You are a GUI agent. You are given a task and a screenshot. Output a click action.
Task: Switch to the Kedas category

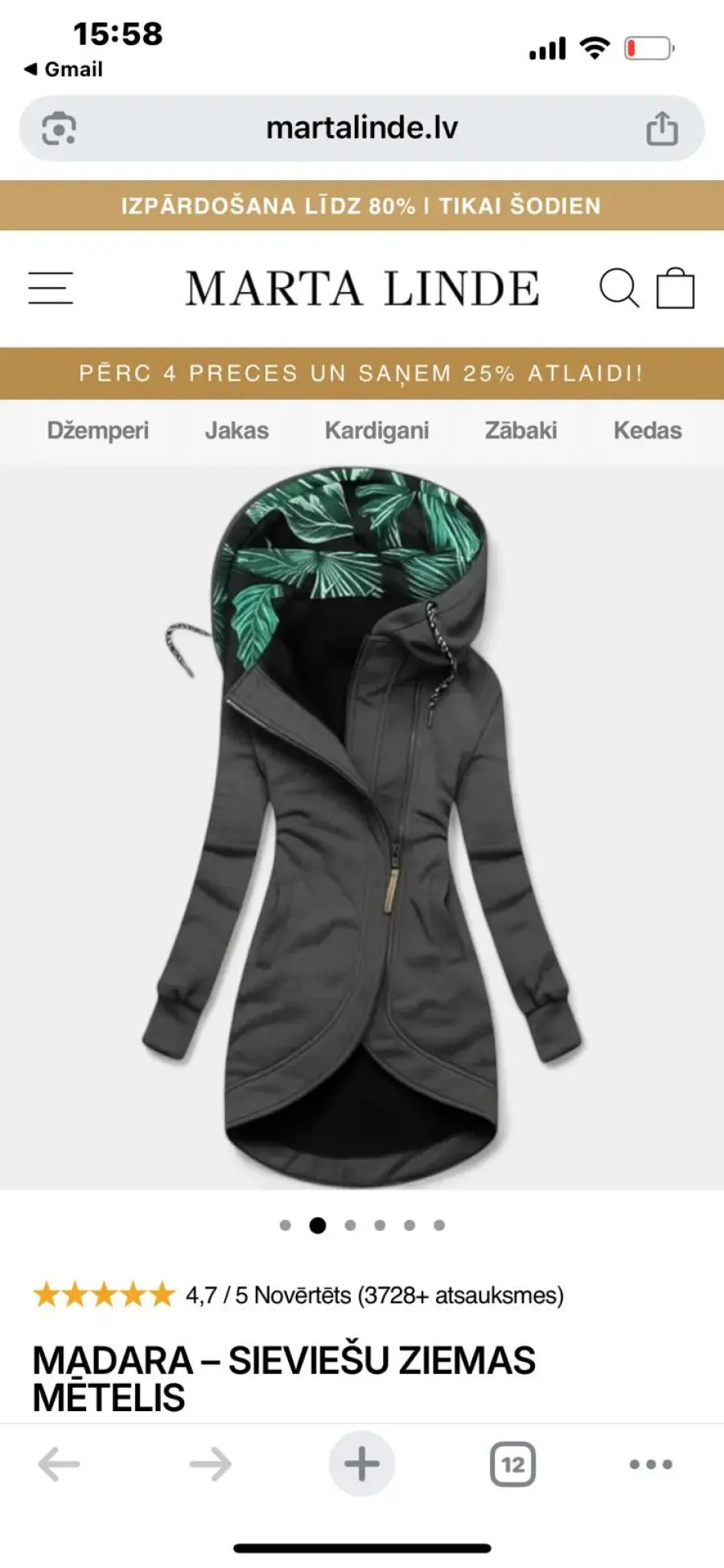(x=648, y=430)
